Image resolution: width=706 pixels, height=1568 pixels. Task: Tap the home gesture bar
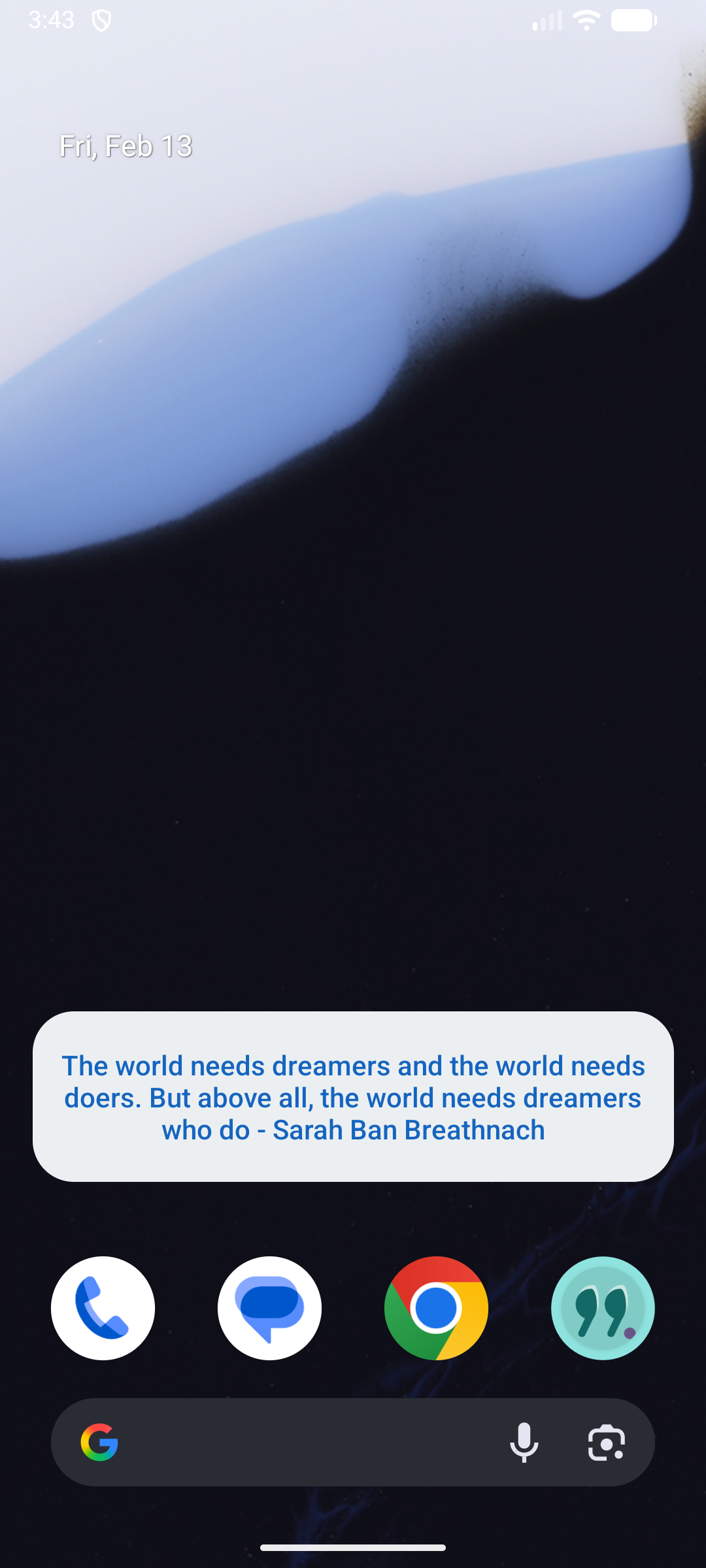pos(353,1548)
